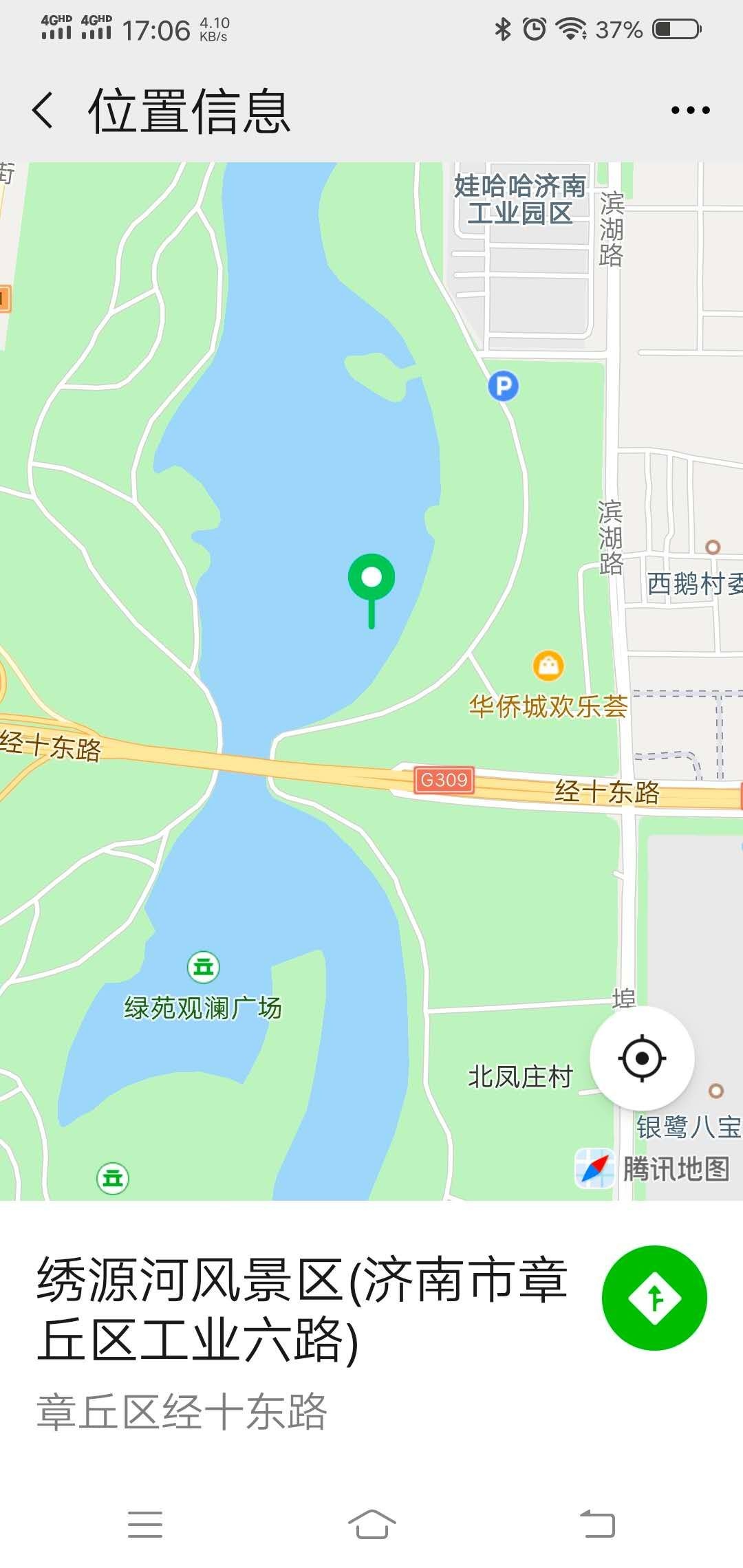The height and width of the screenshot is (1568, 743).
Task: Go to the phone home screen
Action: tap(371, 1524)
